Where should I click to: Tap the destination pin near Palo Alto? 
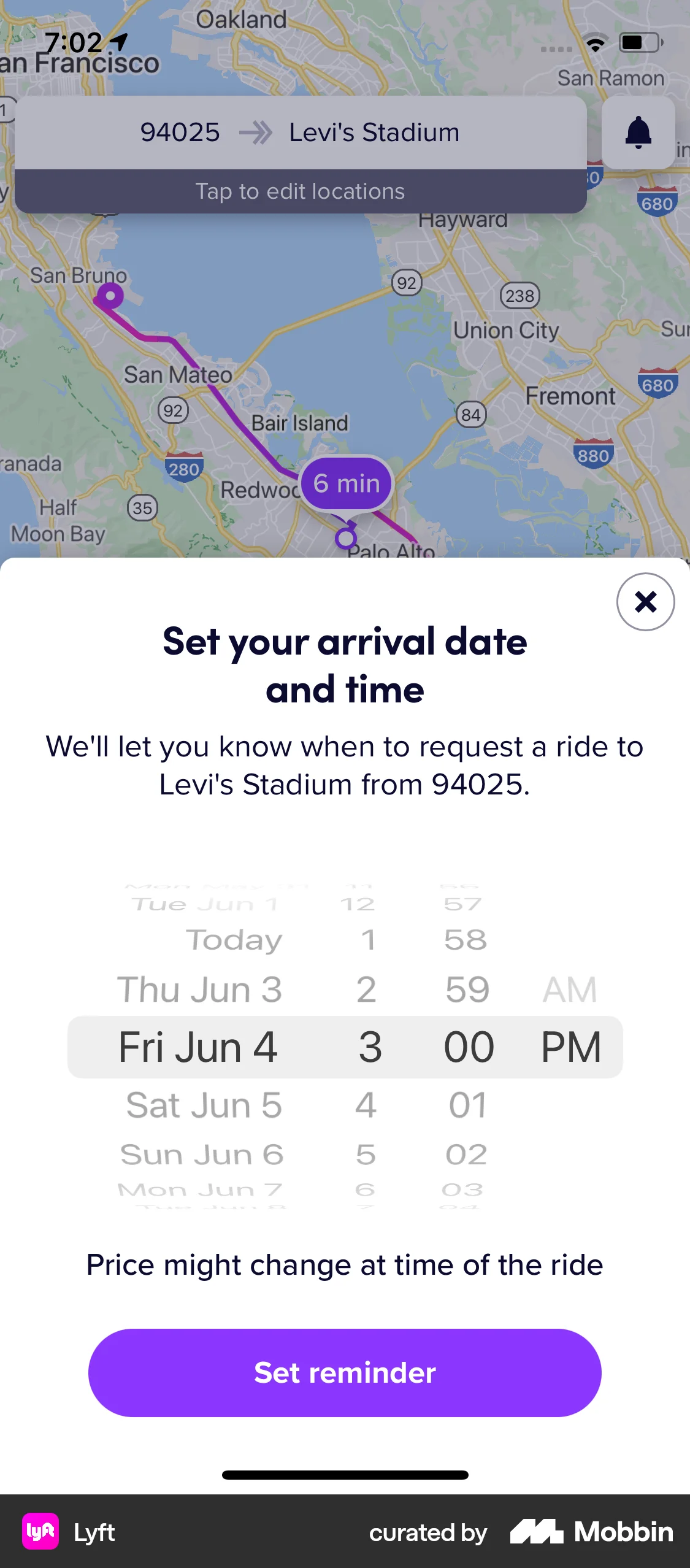(345, 539)
